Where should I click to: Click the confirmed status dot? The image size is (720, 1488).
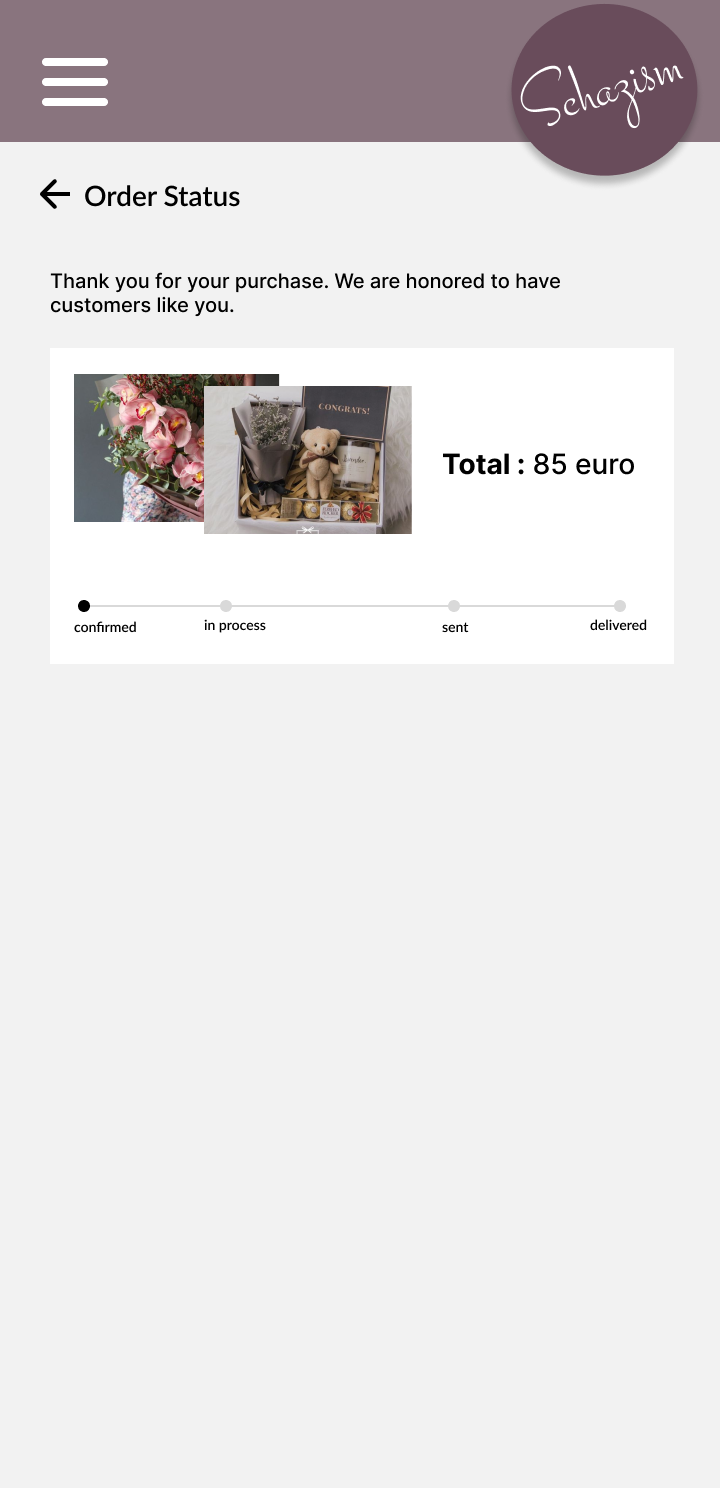[84, 605]
